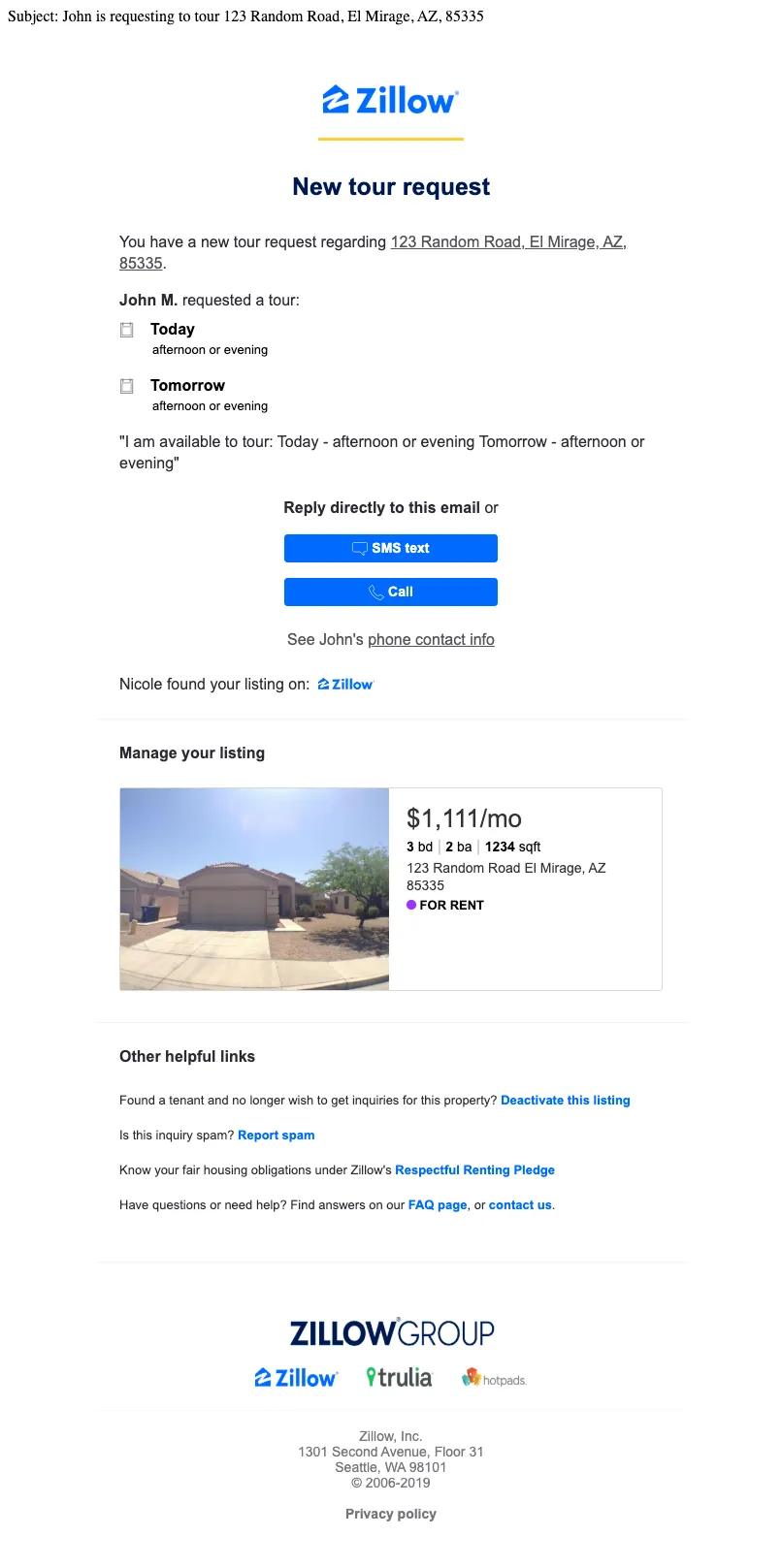Click the phone icon inside the Call button

tap(376, 592)
